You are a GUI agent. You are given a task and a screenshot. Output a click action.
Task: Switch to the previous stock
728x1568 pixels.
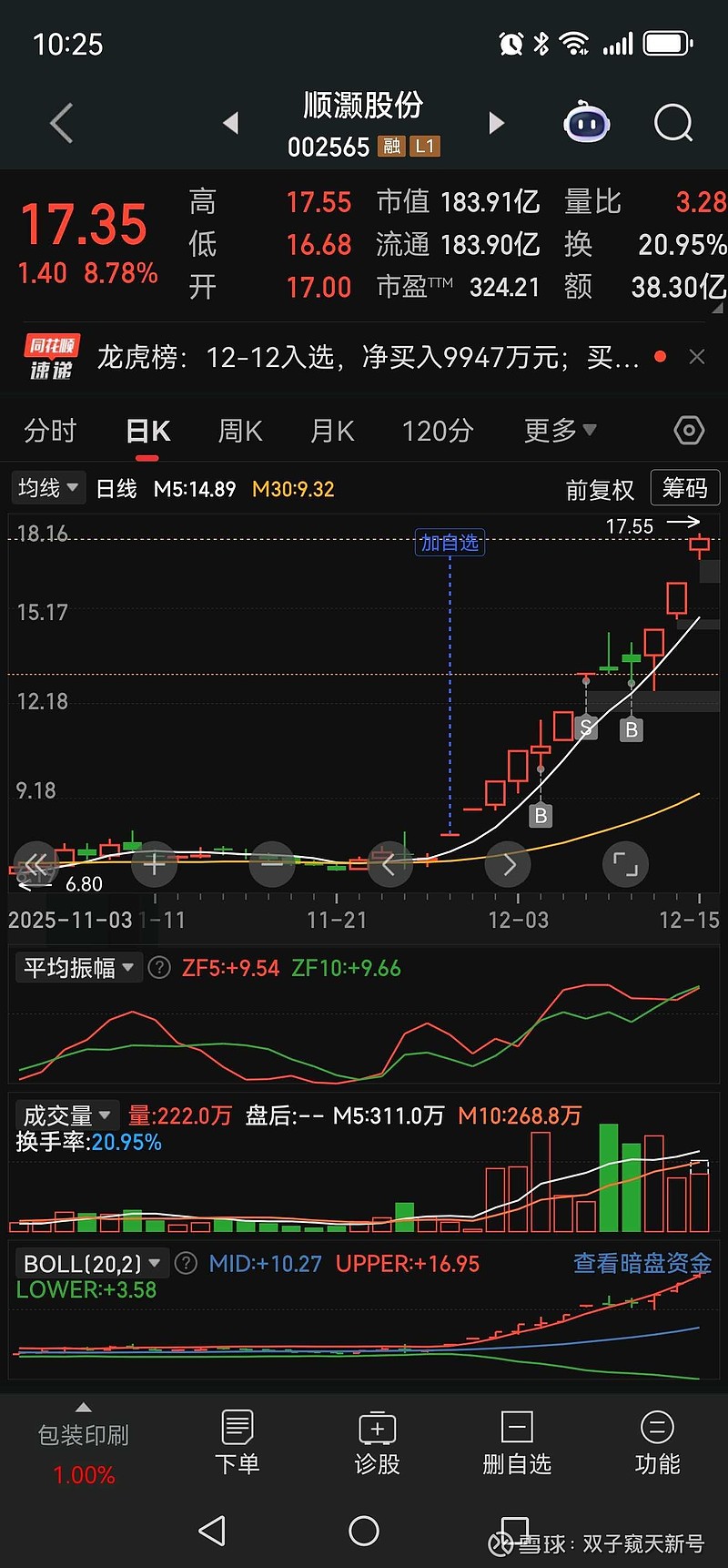231,123
